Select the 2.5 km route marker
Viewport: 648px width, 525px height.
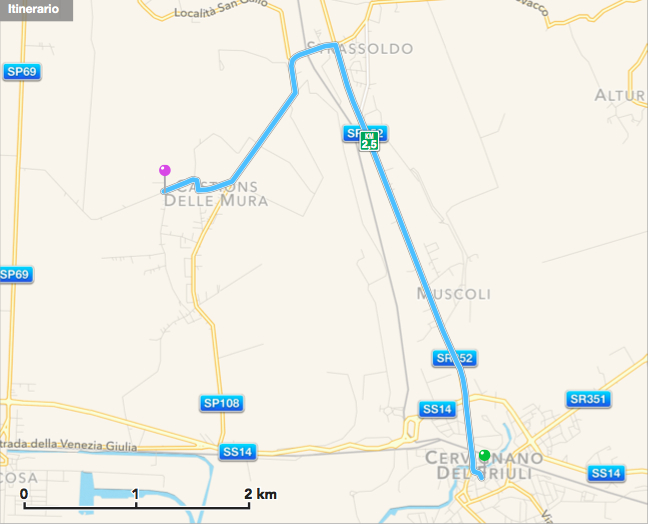coord(369,141)
